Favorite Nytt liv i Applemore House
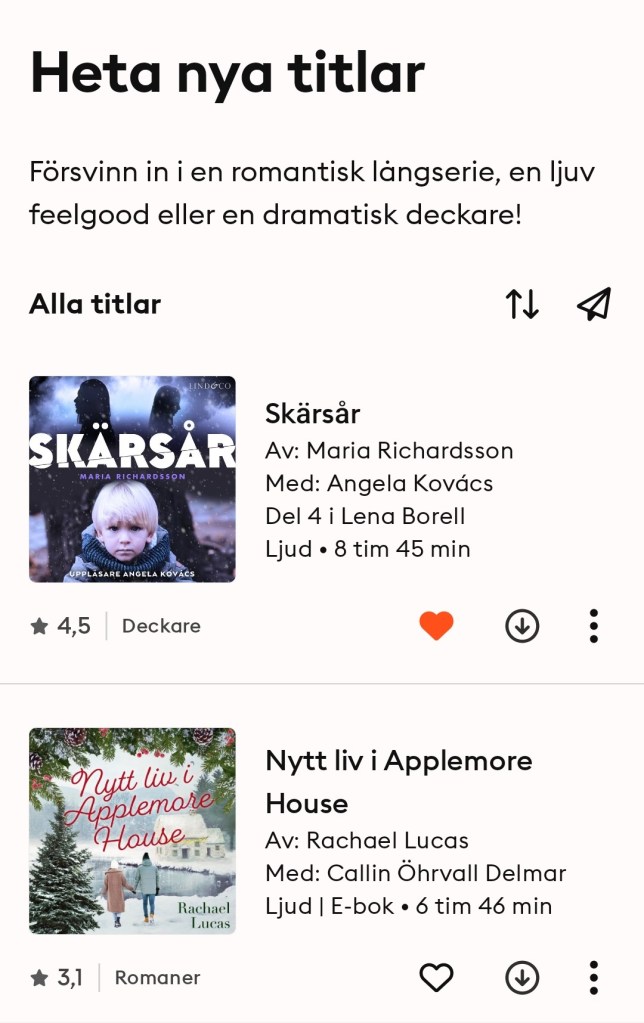Viewport: 644px width, 1023px height. click(x=436, y=977)
